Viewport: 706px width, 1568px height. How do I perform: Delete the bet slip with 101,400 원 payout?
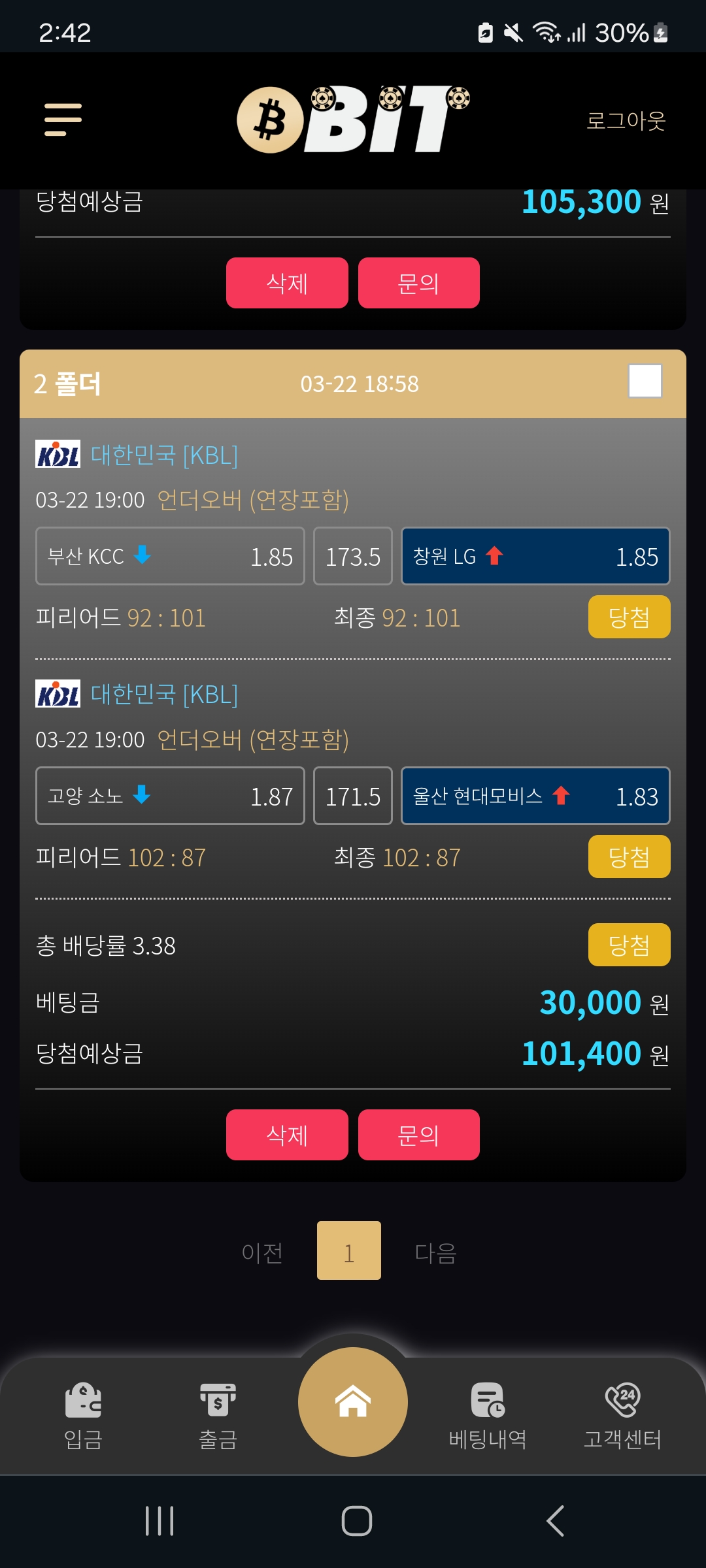click(x=287, y=1135)
